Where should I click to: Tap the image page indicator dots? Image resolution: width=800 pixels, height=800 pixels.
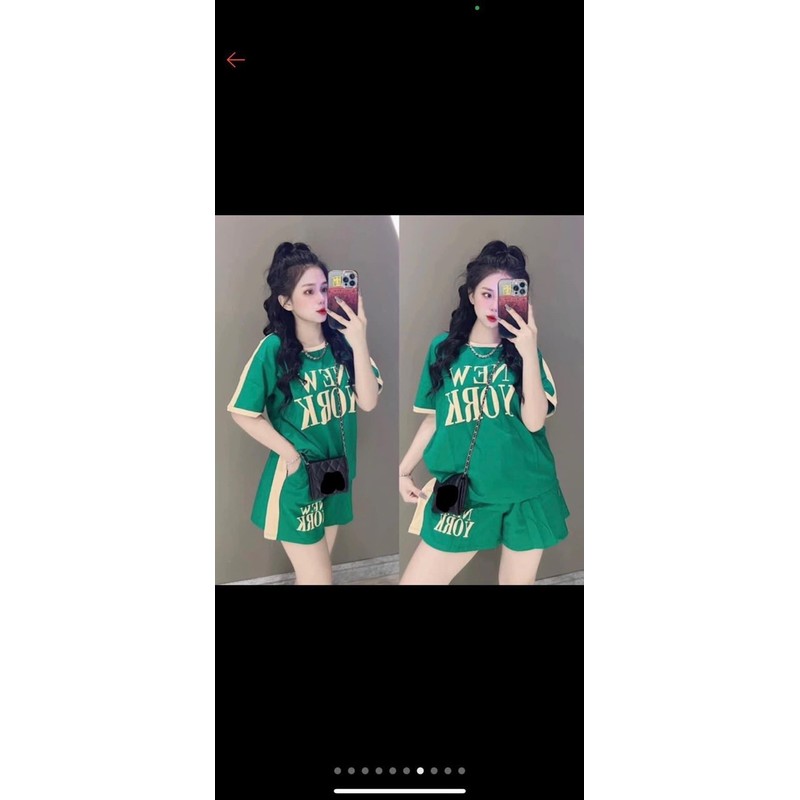pos(399,771)
